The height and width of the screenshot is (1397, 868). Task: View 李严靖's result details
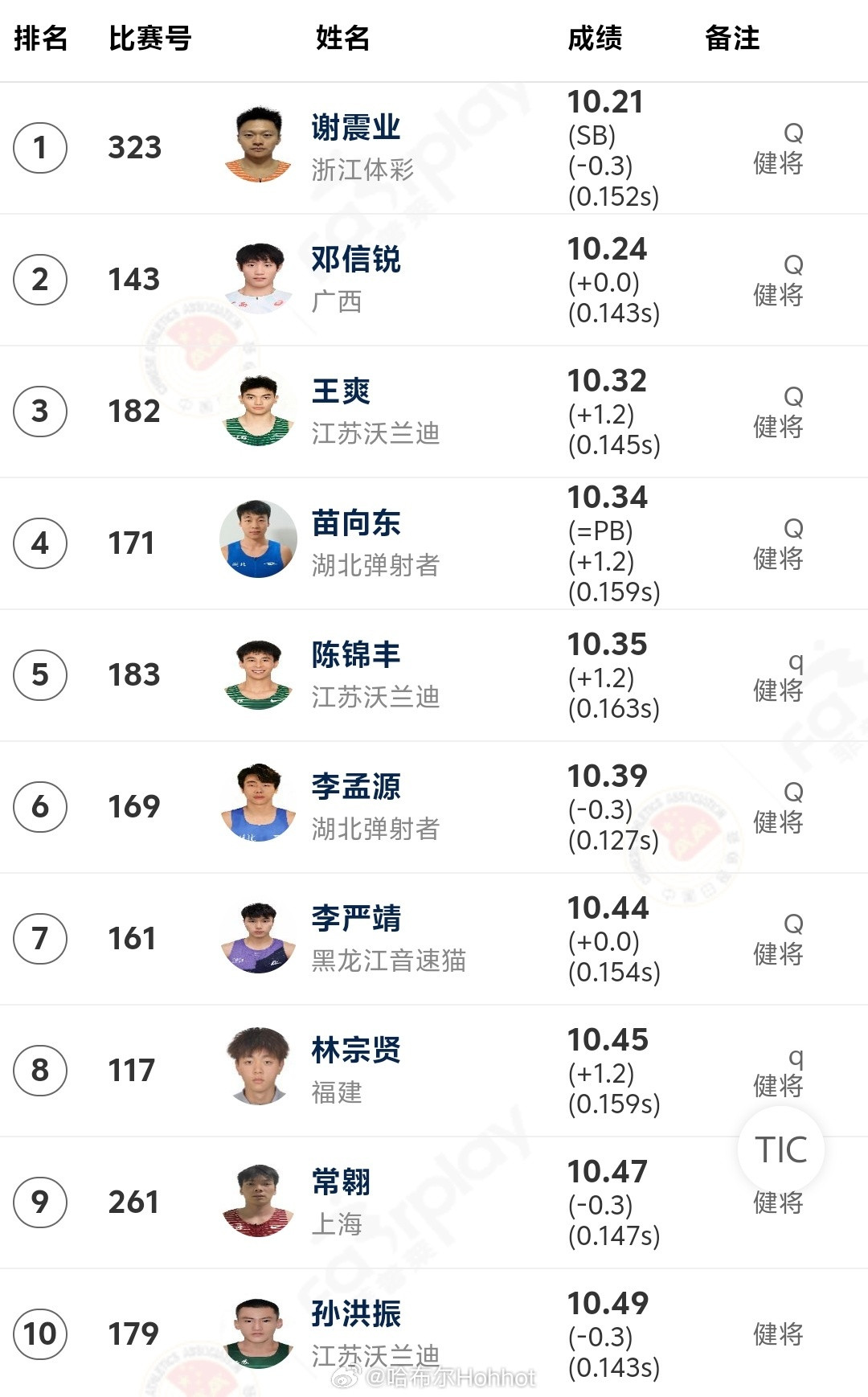(434, 939)
